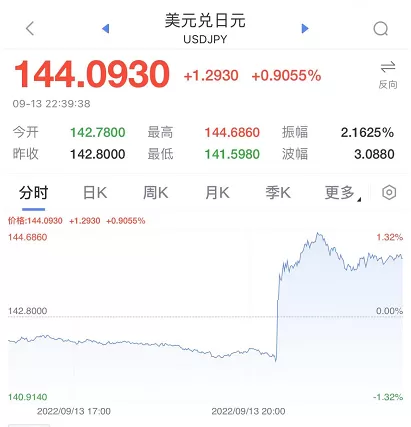
Task: Tap the 反向 reverse pair button
Action: [x=388, y=75]
